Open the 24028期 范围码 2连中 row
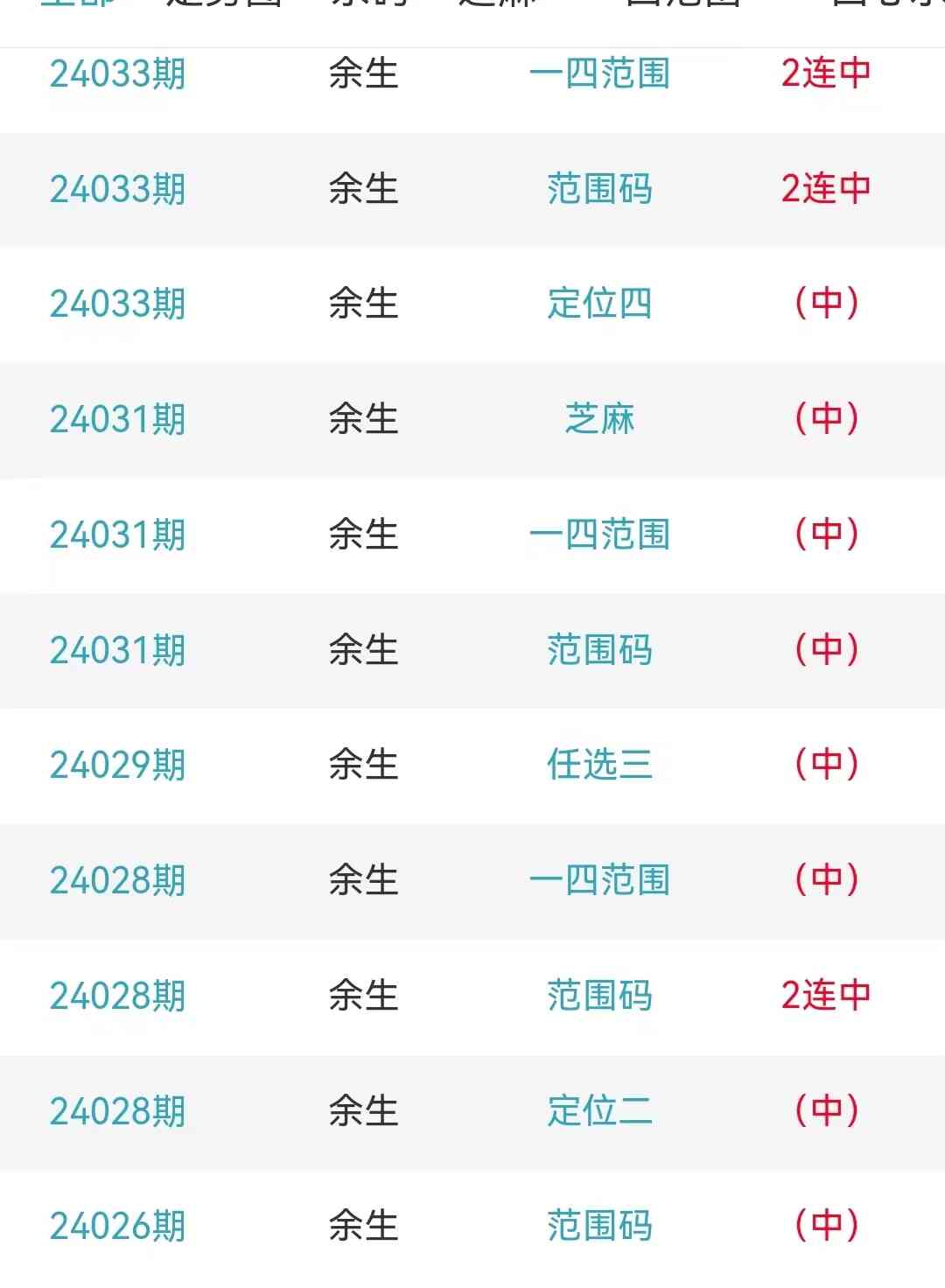Screen dimensions: 945x1288 point(599,996)
